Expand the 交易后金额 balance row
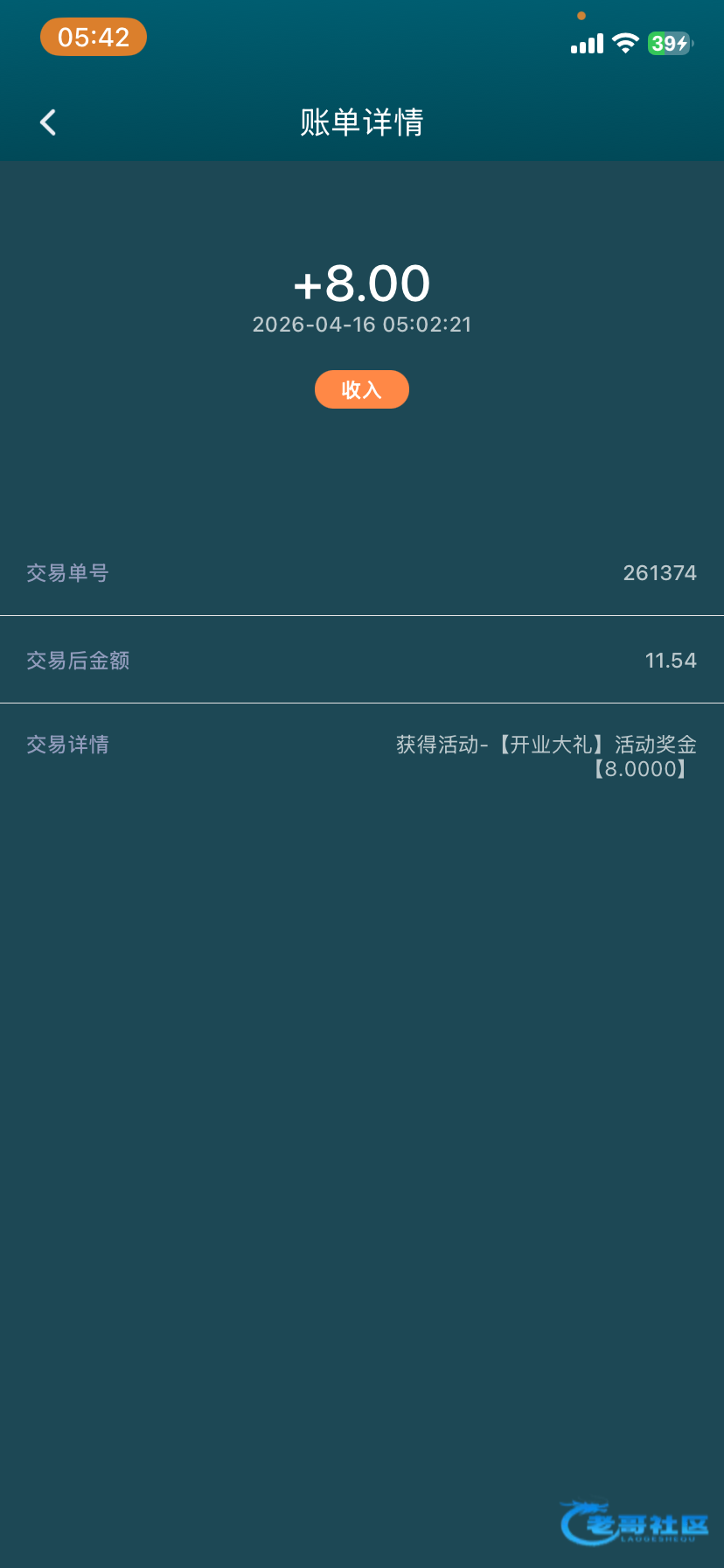The width and height of the screenshot is (724, 1568). (x=362, y=660)
